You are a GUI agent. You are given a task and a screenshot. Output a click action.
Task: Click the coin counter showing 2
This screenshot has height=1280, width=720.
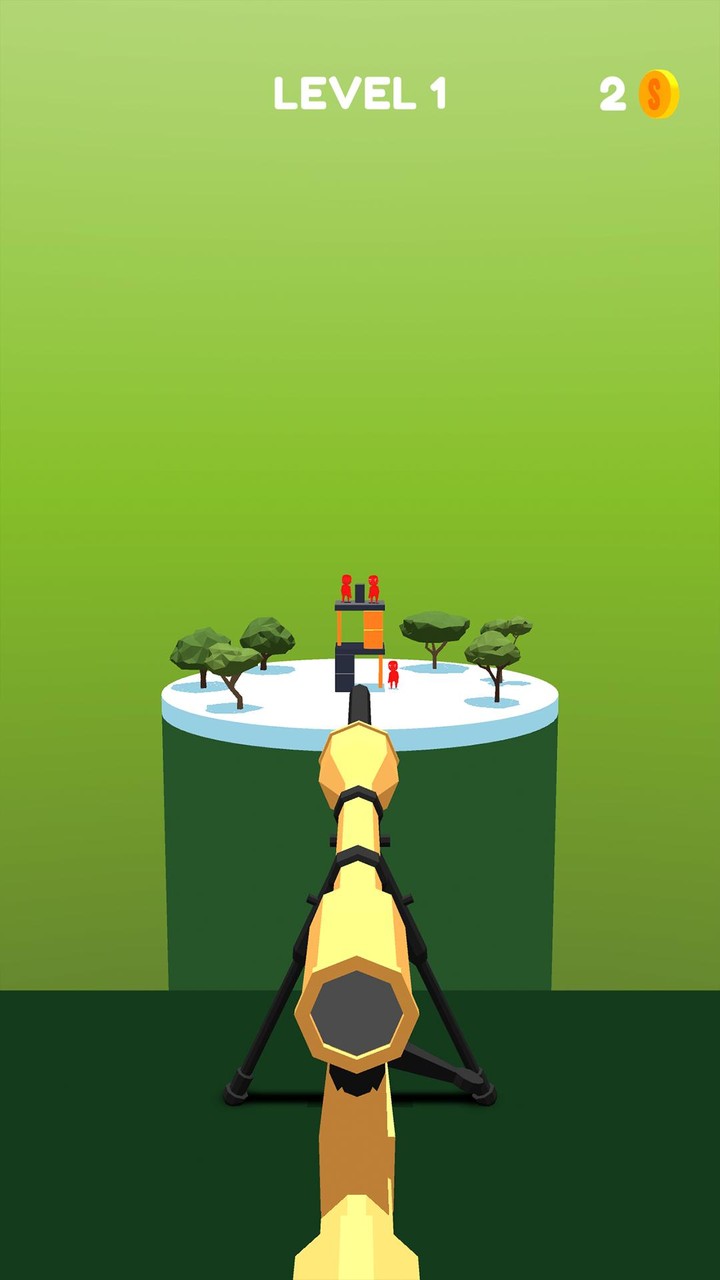click(x=612, y=95)
